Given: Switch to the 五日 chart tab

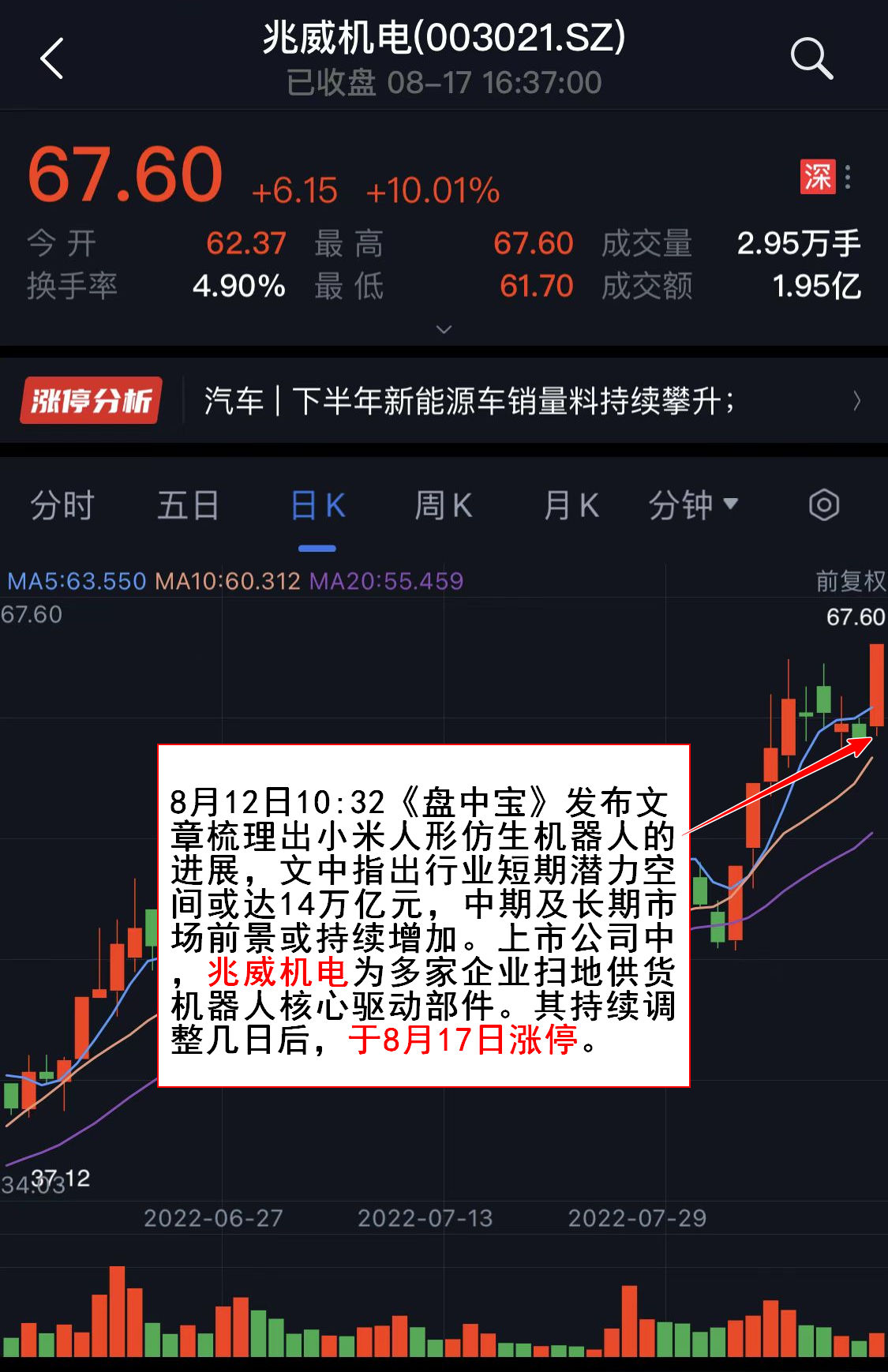Looking at the screenshot, I should 188,505.
